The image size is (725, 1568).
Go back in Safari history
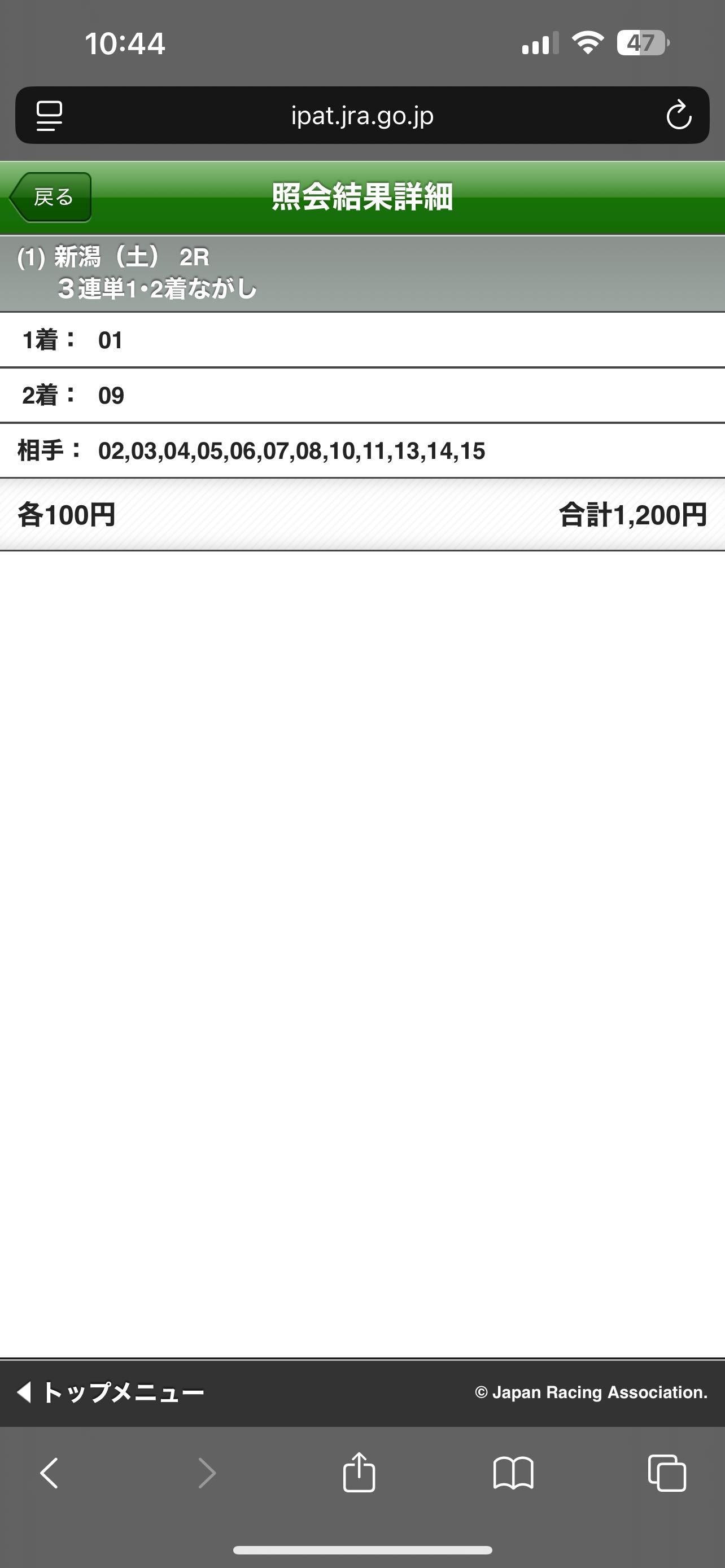tap(49, 1473)
